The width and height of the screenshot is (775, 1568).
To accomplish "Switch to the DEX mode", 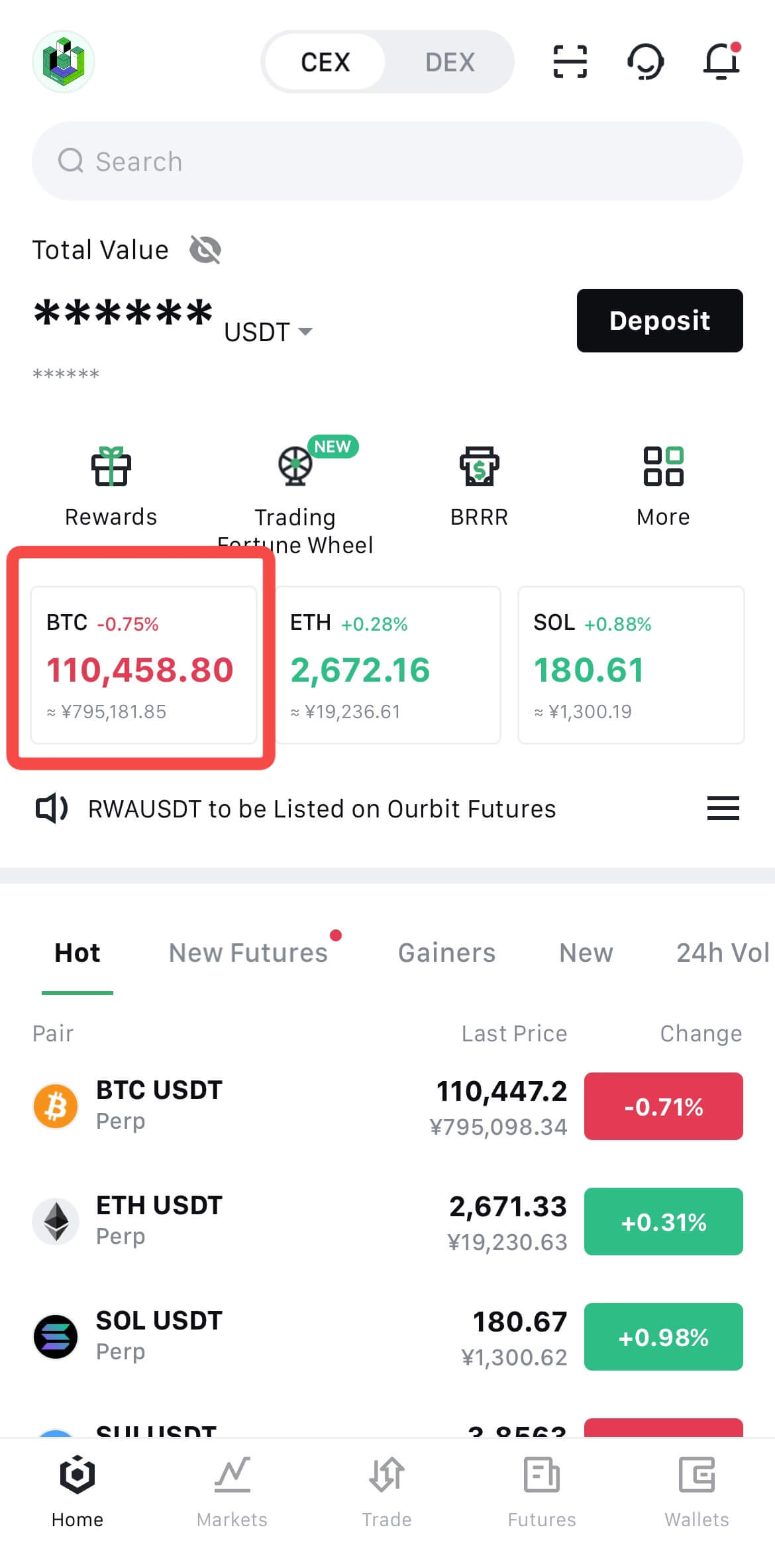I will pyautogui.click(x=450, y=62).
